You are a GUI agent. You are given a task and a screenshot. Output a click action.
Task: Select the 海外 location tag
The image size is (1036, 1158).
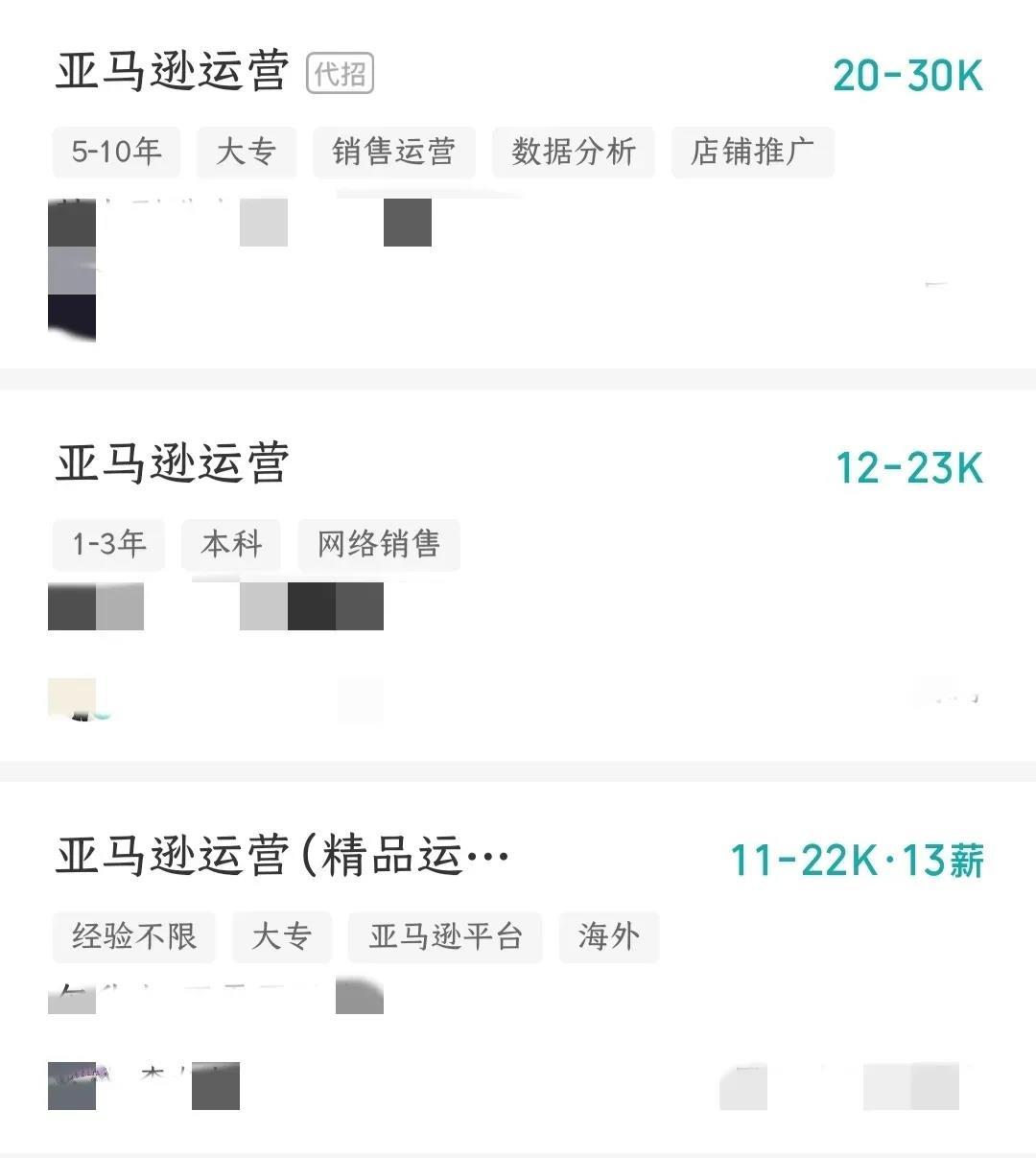[x=608, y=937]
